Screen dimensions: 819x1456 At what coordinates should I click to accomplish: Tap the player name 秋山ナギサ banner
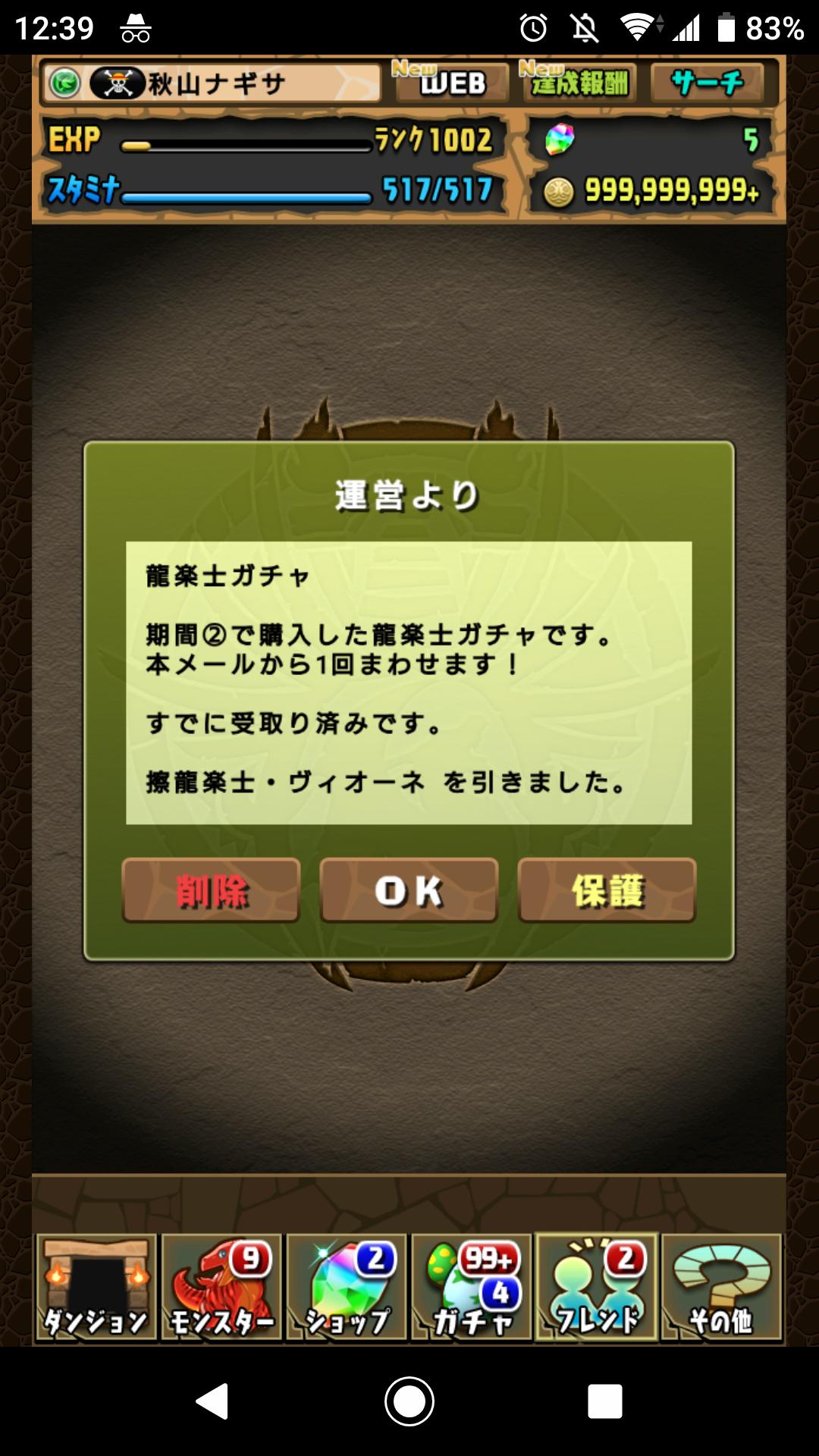coord(212,83)
